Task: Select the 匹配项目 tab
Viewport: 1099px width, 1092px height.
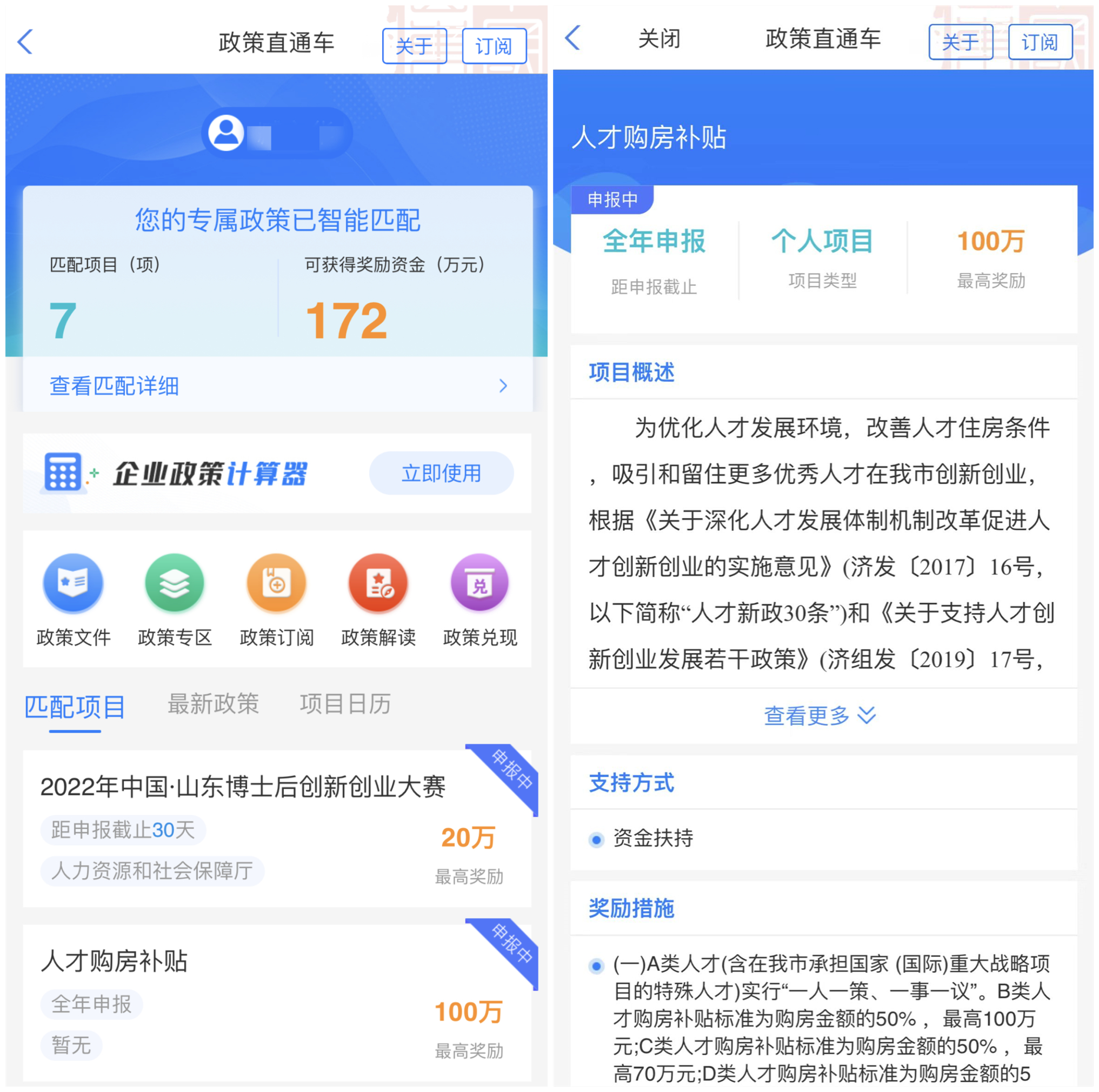Action: click(75, 706)
